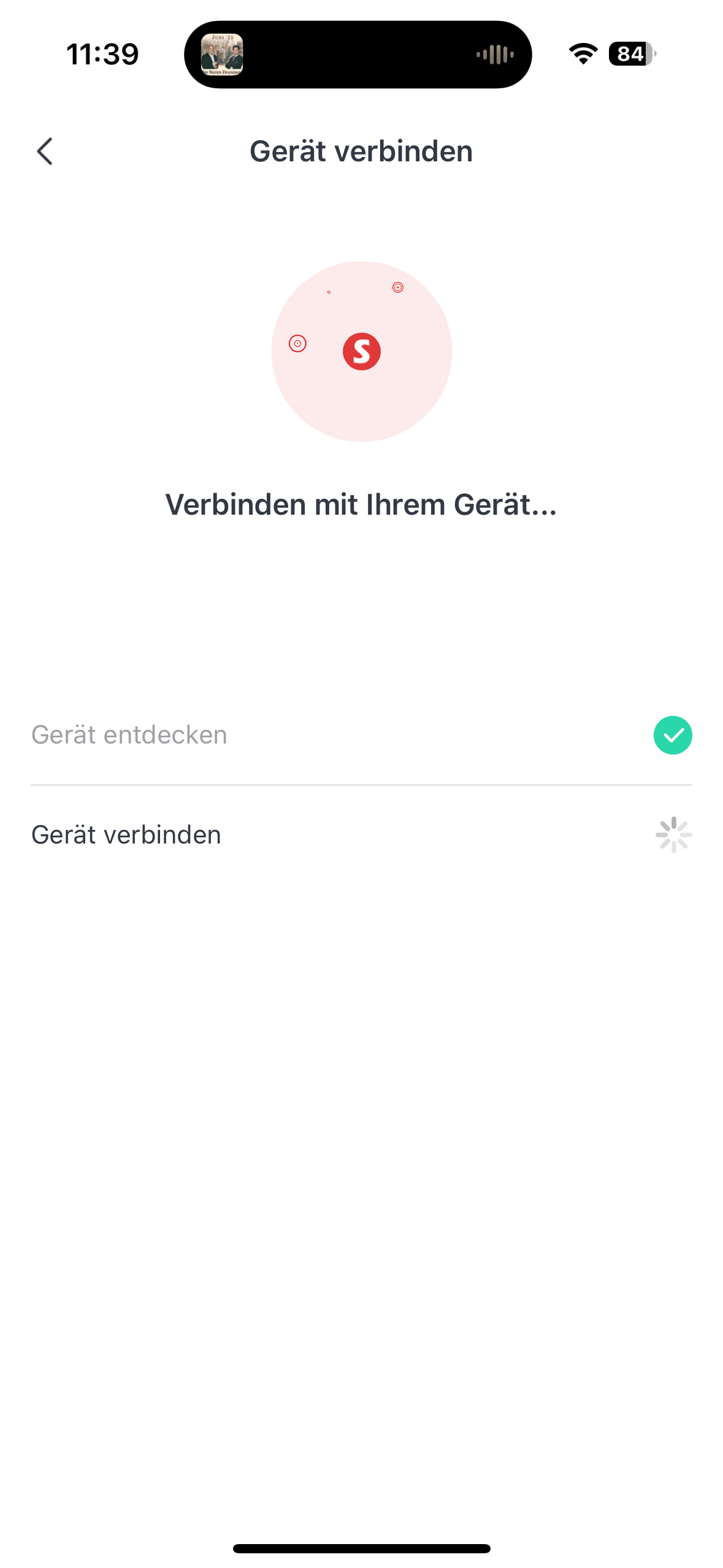Open the now-playing audio in the Dynamic Island
The image size is (723, 1568).
pos(358,55)
